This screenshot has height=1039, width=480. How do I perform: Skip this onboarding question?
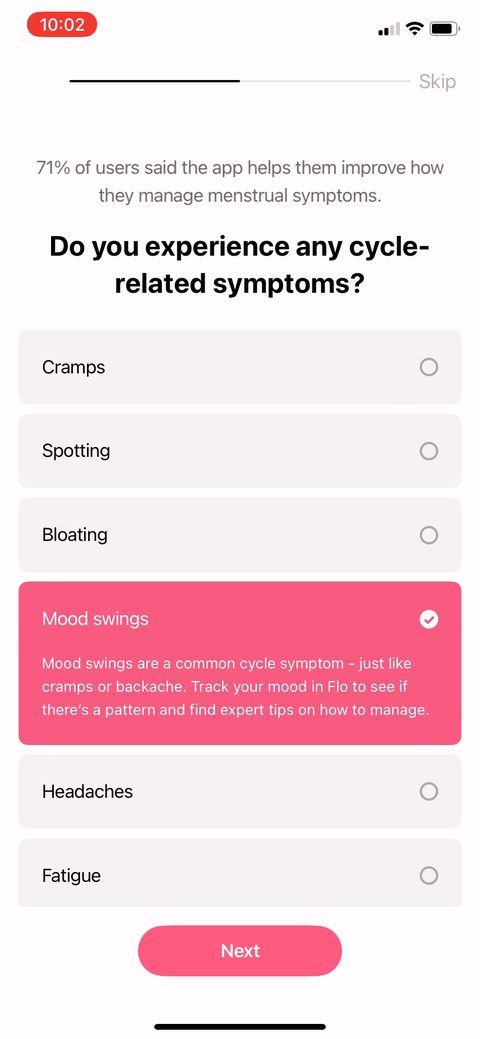coord(437,82)
